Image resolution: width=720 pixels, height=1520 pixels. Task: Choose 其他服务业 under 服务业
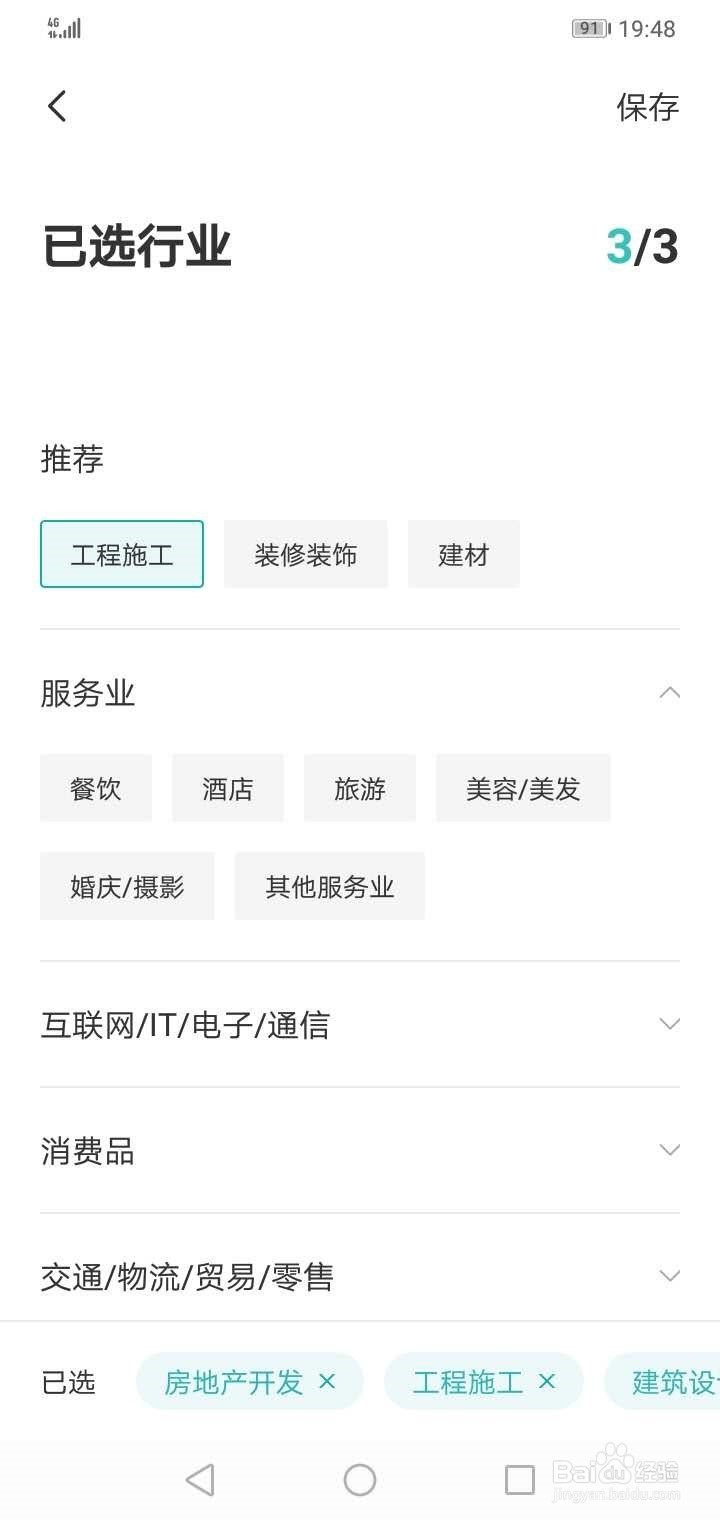(329, 886)
